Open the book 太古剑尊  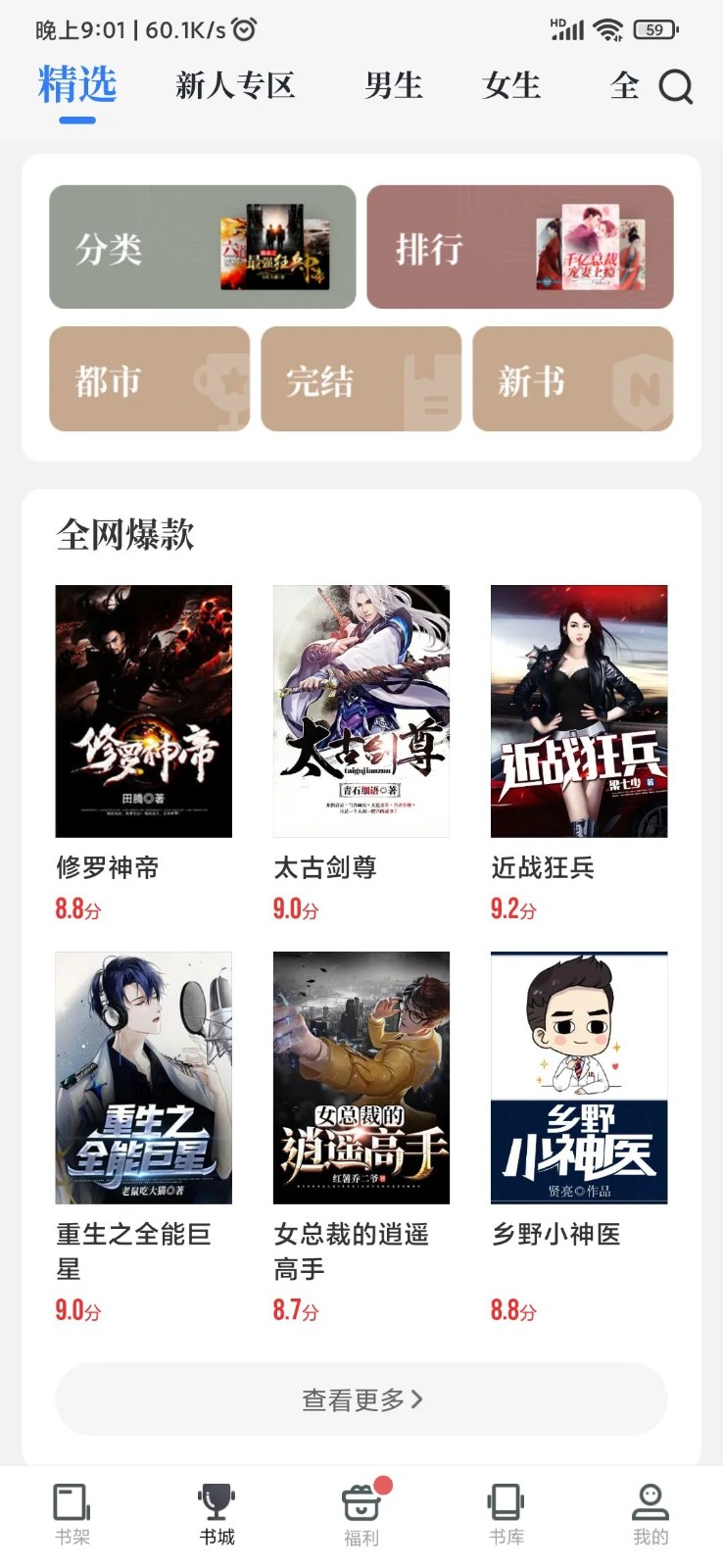coord(361,711)
